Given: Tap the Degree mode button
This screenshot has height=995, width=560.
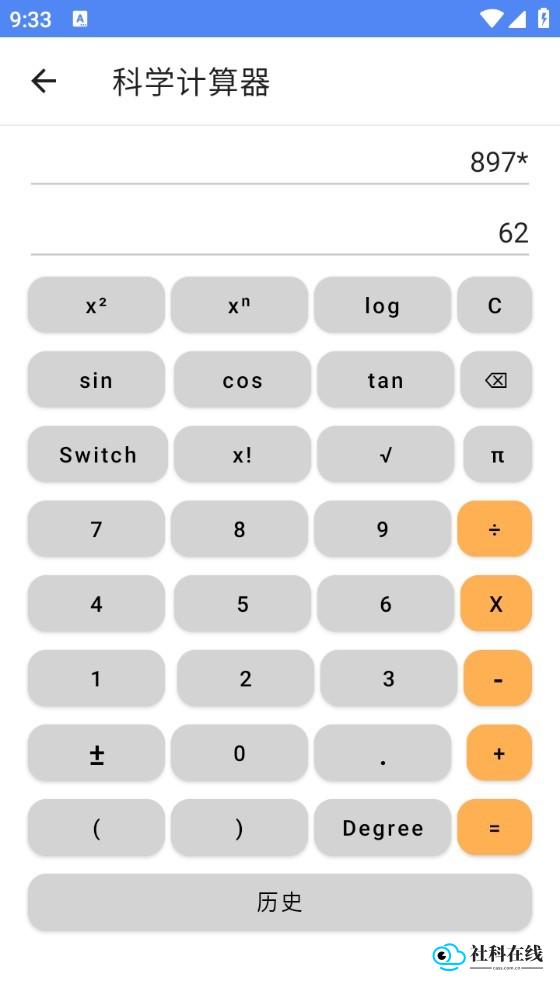Looking at the screenshot, I should click(x=382, y=827).
